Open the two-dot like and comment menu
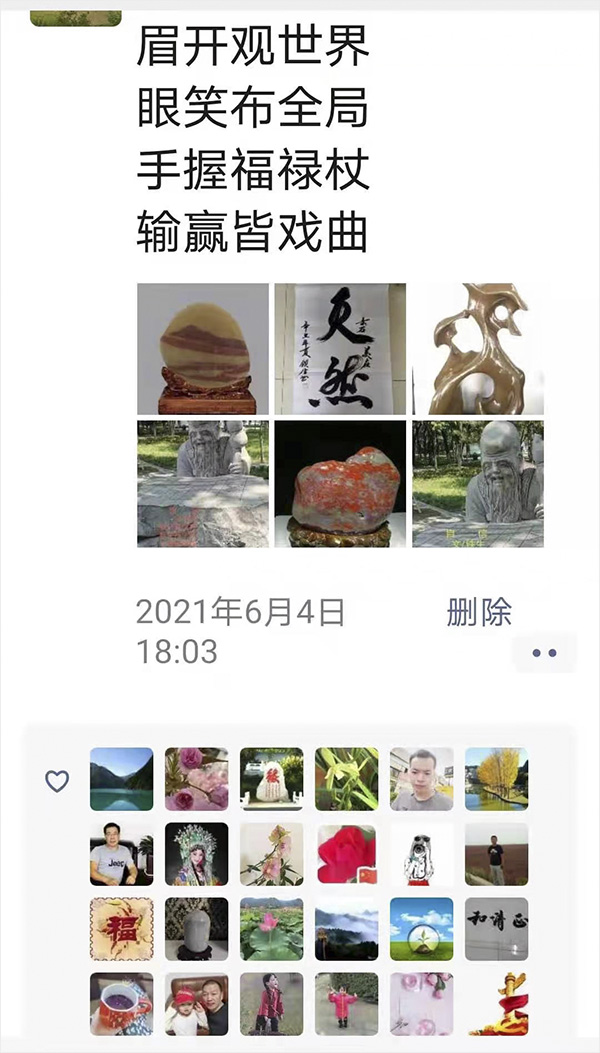This screenshot has width=600, height=1053. click(x=544, y=654)
